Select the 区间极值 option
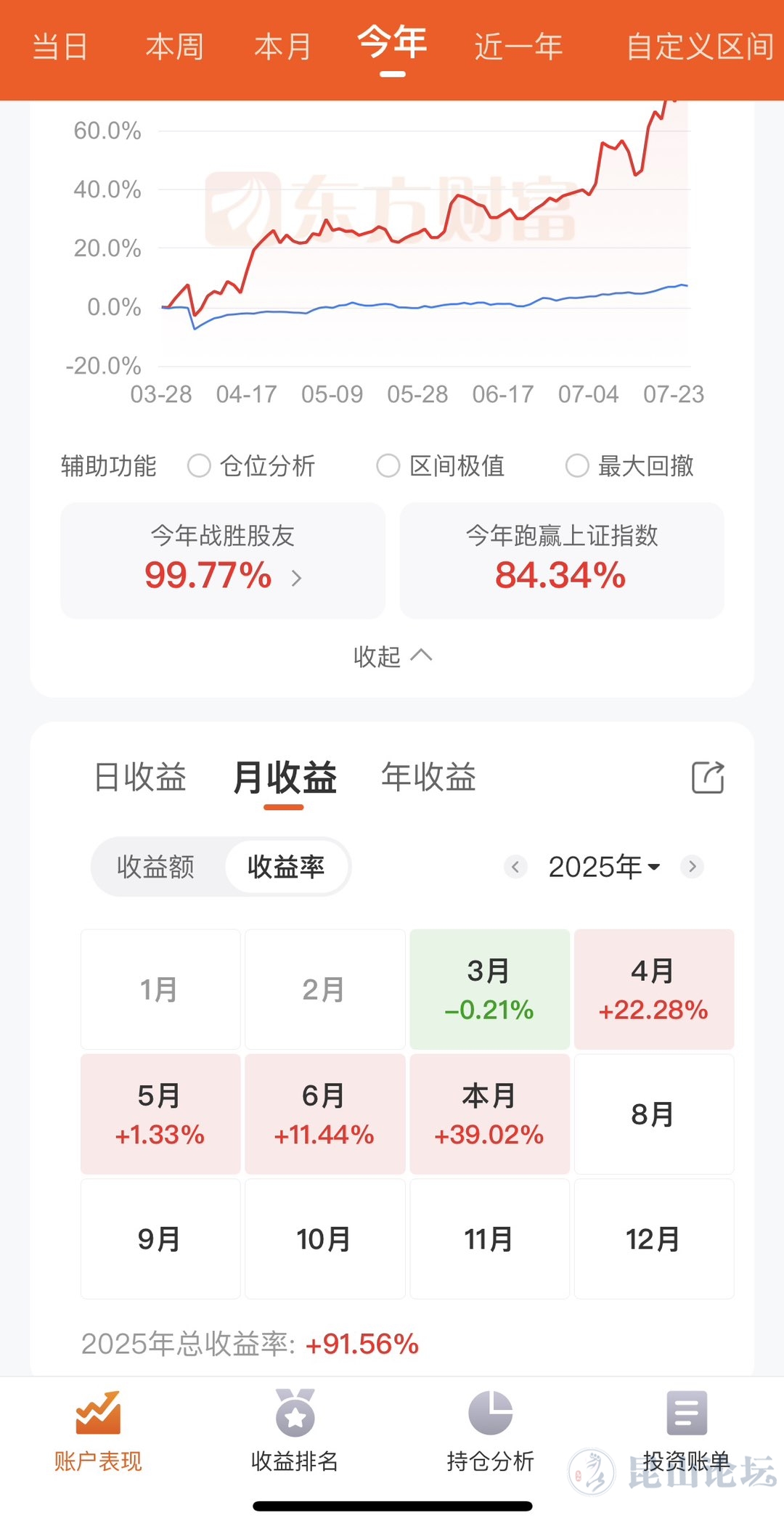 [388, 466]
